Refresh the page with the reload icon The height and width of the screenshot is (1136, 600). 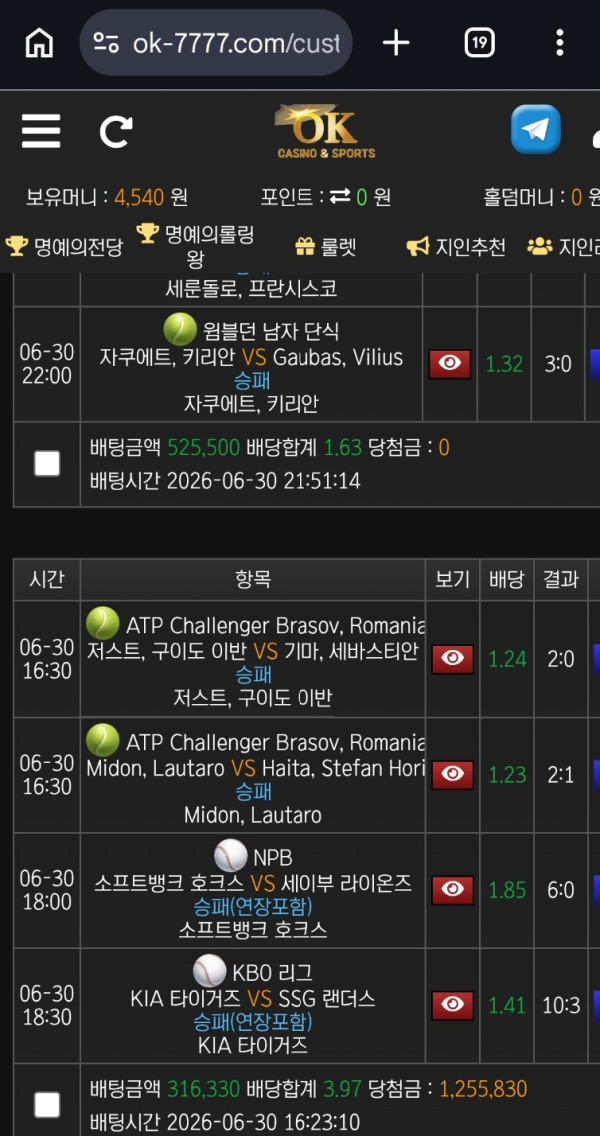point(116,132)
